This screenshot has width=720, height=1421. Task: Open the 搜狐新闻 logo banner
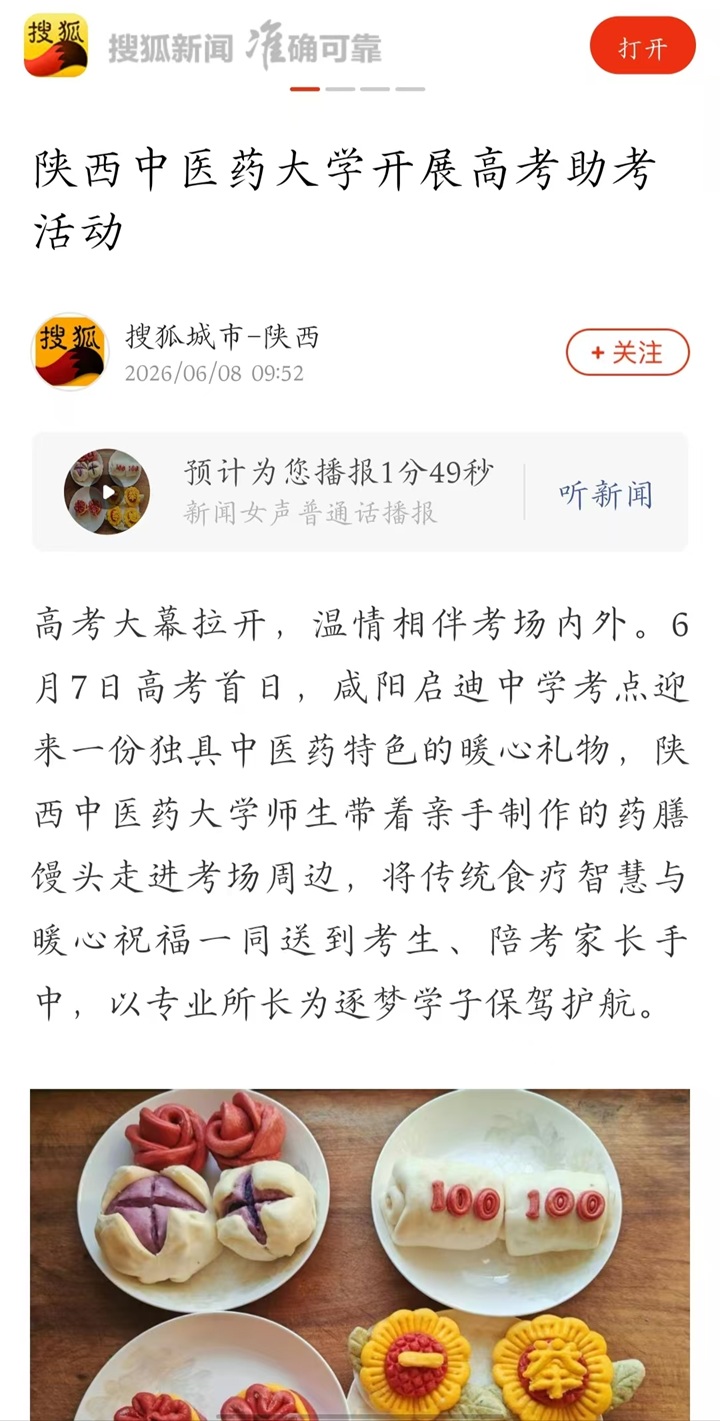(203, 46)
